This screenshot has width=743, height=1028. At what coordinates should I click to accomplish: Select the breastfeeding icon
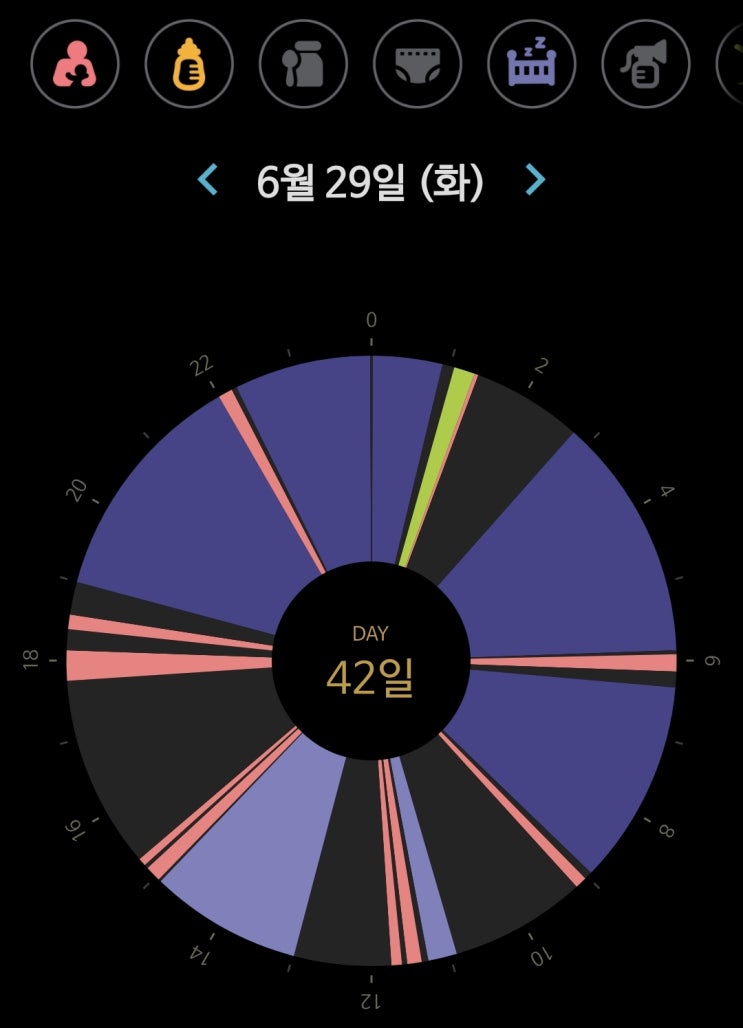point(75,64)
